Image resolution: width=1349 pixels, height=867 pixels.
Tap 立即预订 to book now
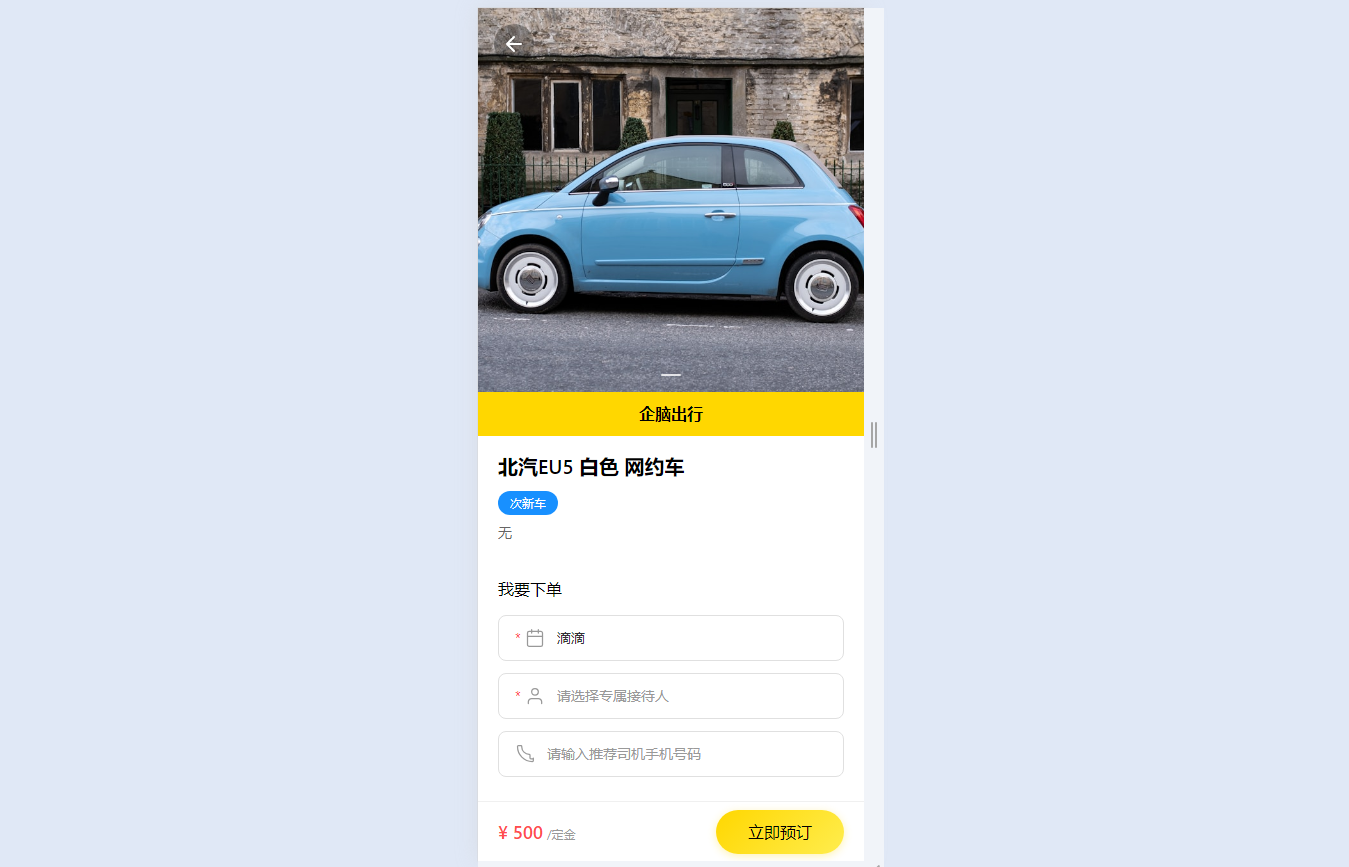[x=779, y=832]
